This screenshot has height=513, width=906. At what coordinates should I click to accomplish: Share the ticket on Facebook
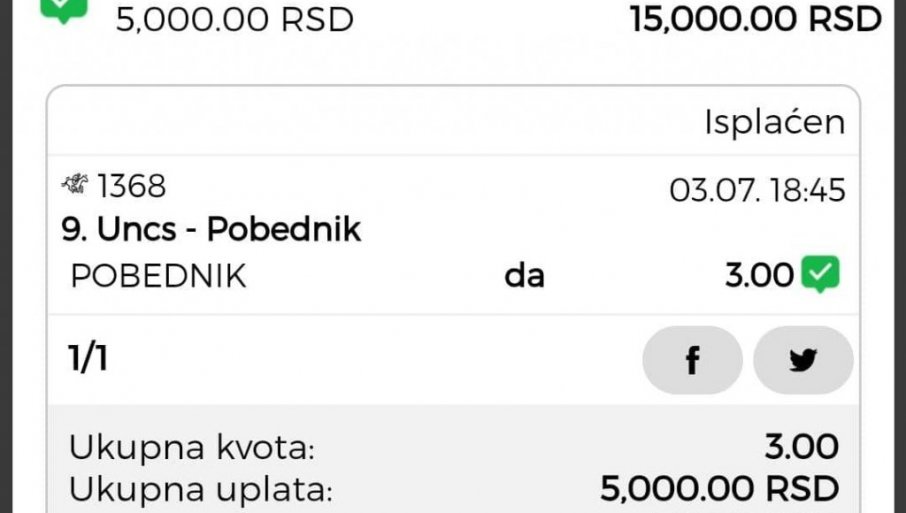coord(692,360)
